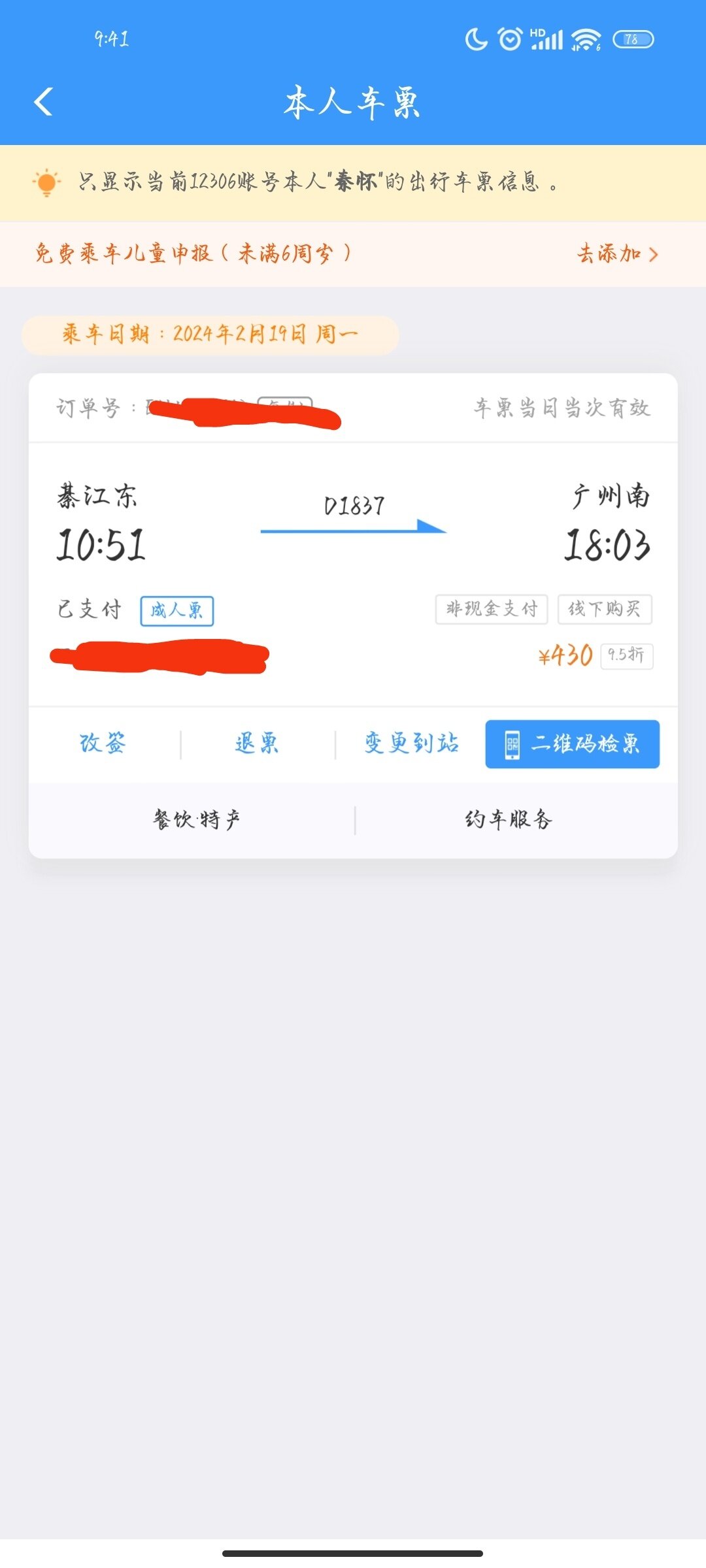The height and width of the screenshot is (1568, 706).
Task: Tap 改签 to reschedule the ticket
Action: (103, 743)
